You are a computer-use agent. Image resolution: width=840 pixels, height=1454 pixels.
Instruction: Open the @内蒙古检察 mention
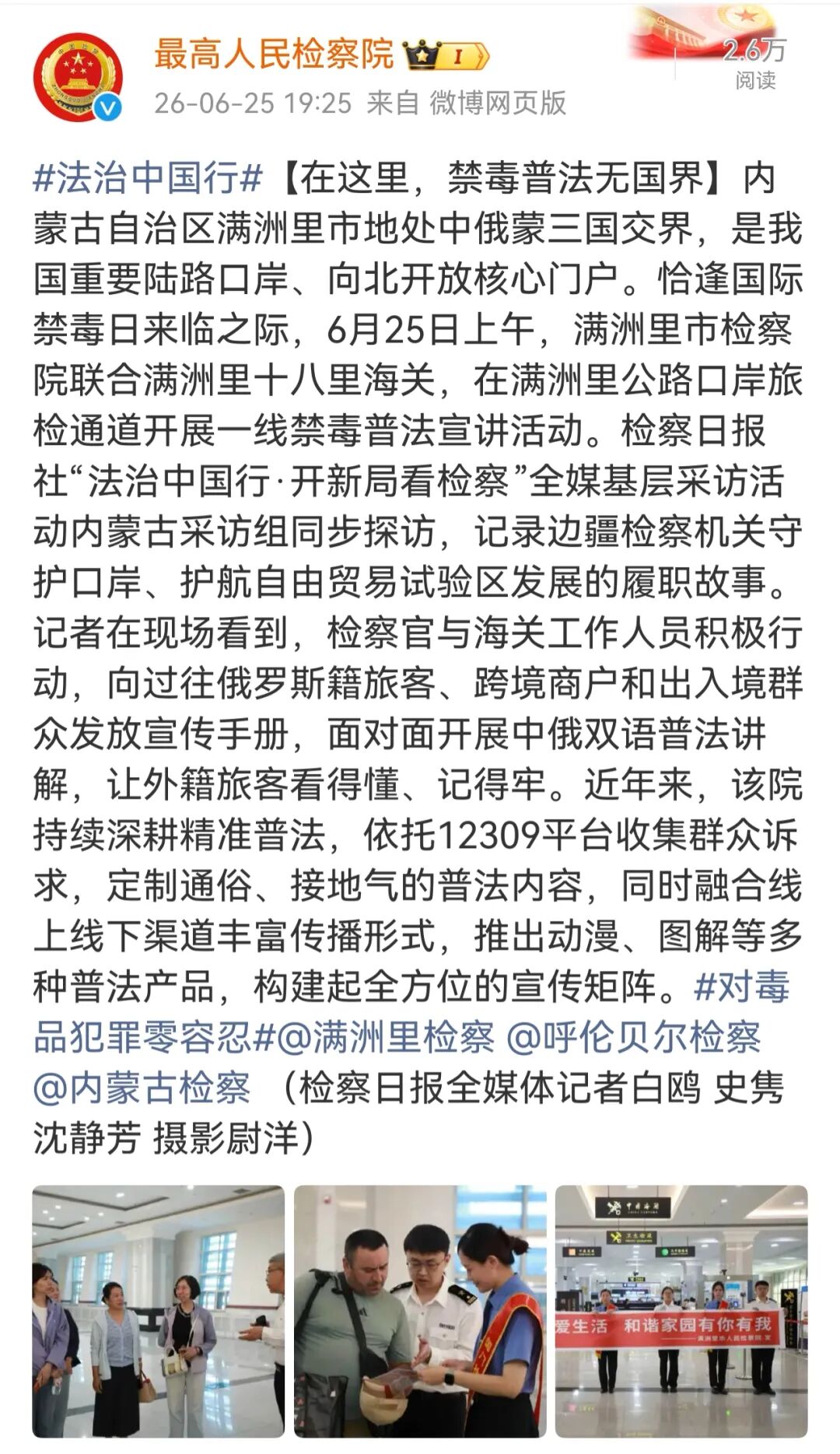tap(142, 1088)
